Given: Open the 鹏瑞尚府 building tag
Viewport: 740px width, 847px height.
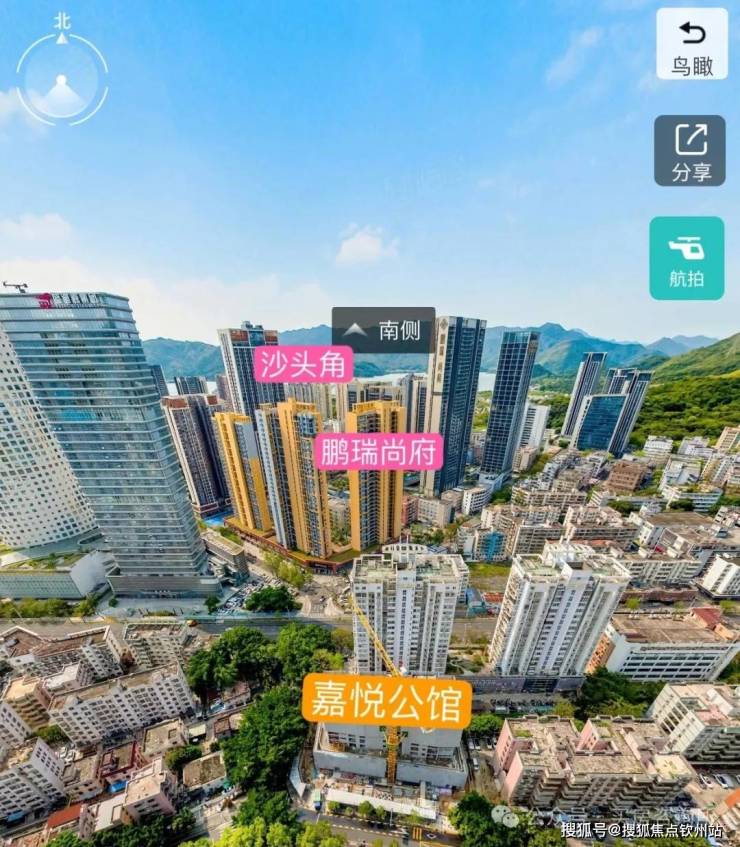Looking at the screenshot, I should (x=379, y=452).
